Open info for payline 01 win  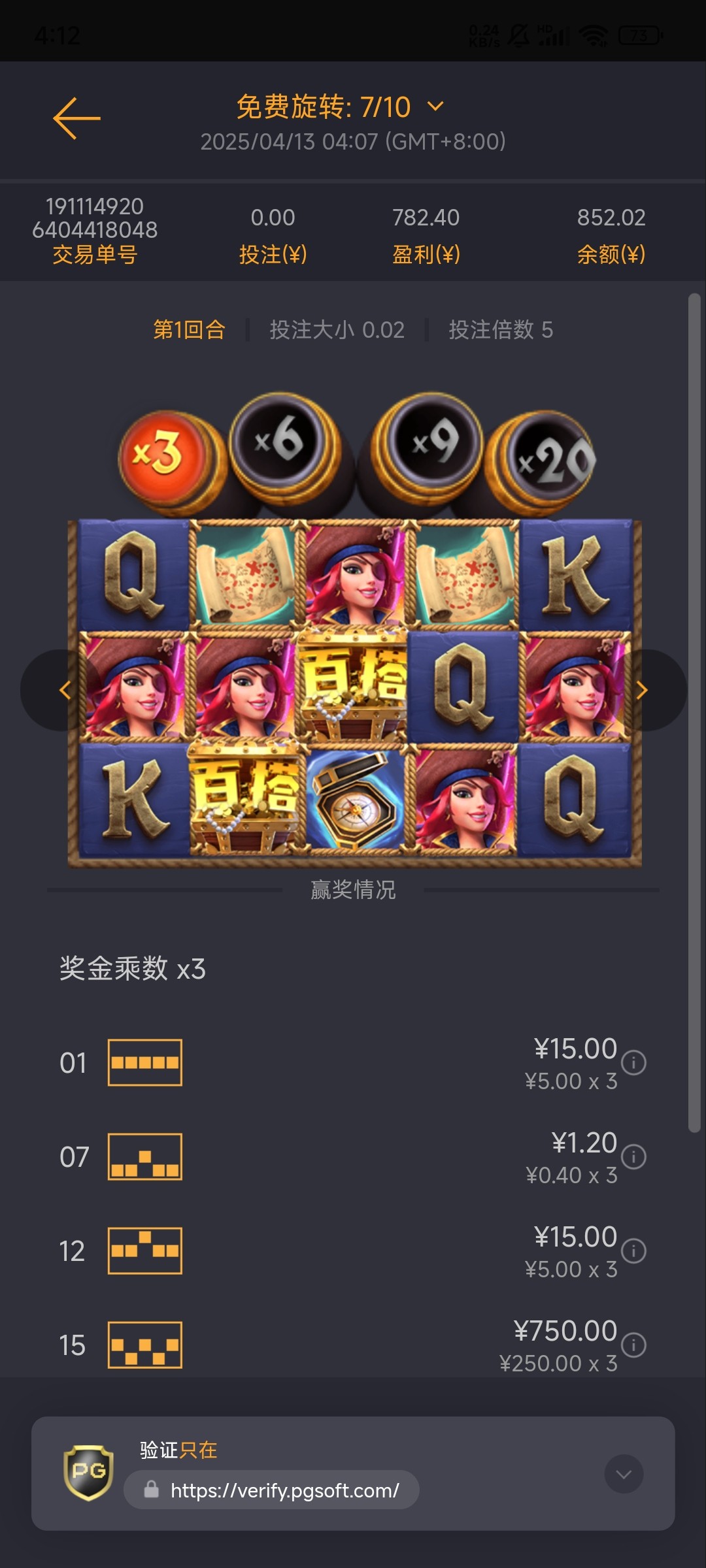633,1062
